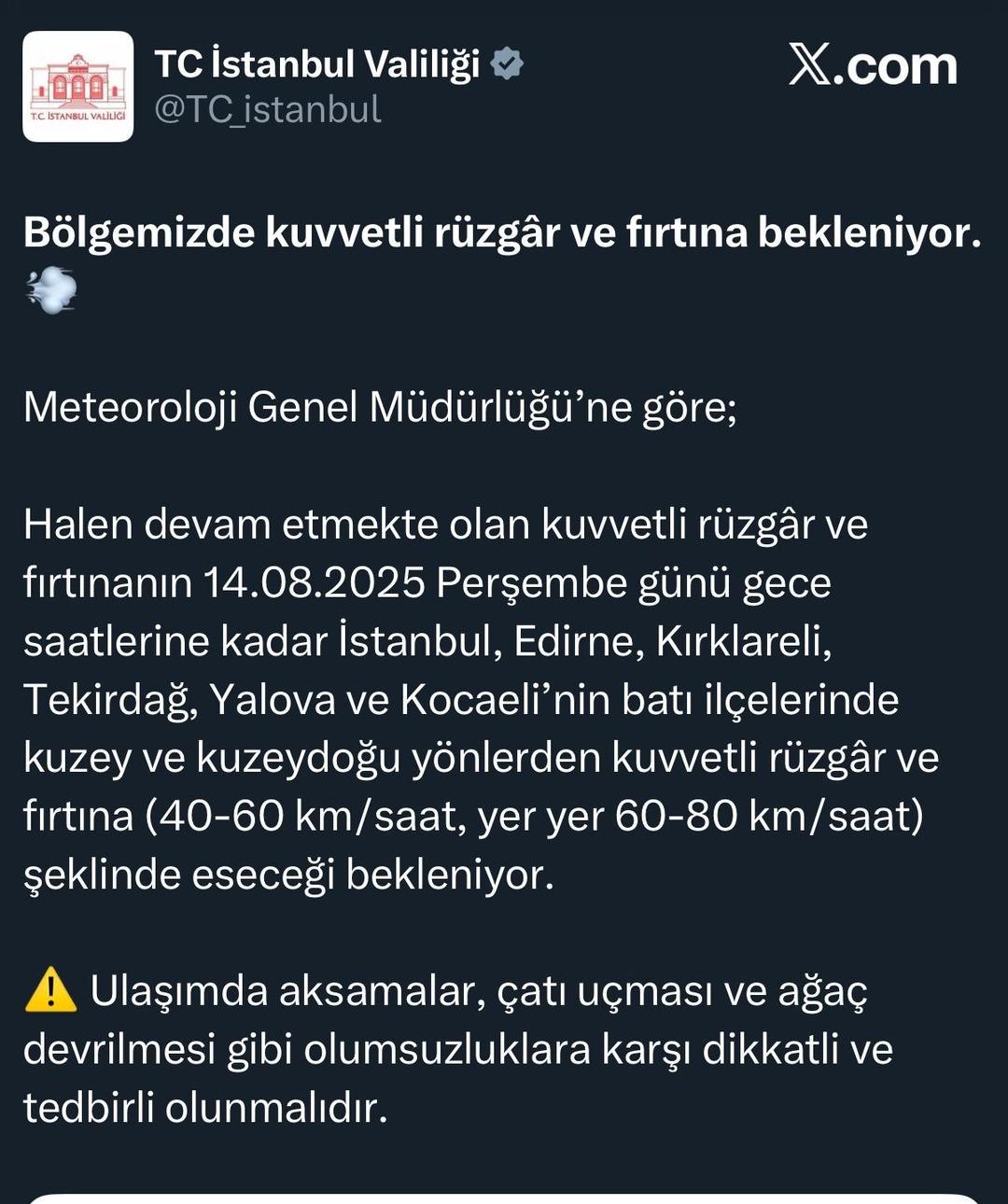This screenshot has height=1204, width=1008.
Task: Select the tweet headline about kuvvetli rüzgâr
Action: 499,235
